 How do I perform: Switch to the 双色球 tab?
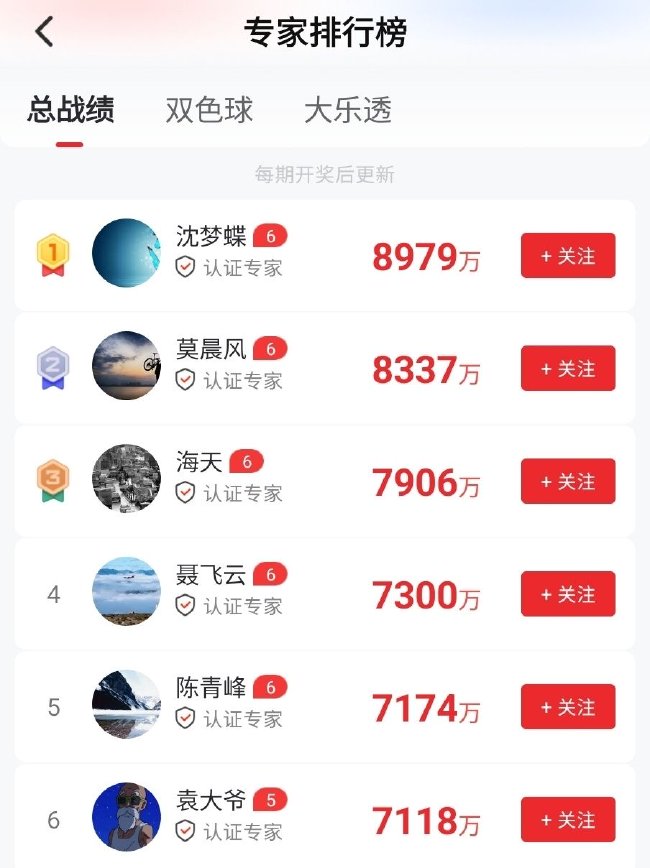click(x=209, y=110)
